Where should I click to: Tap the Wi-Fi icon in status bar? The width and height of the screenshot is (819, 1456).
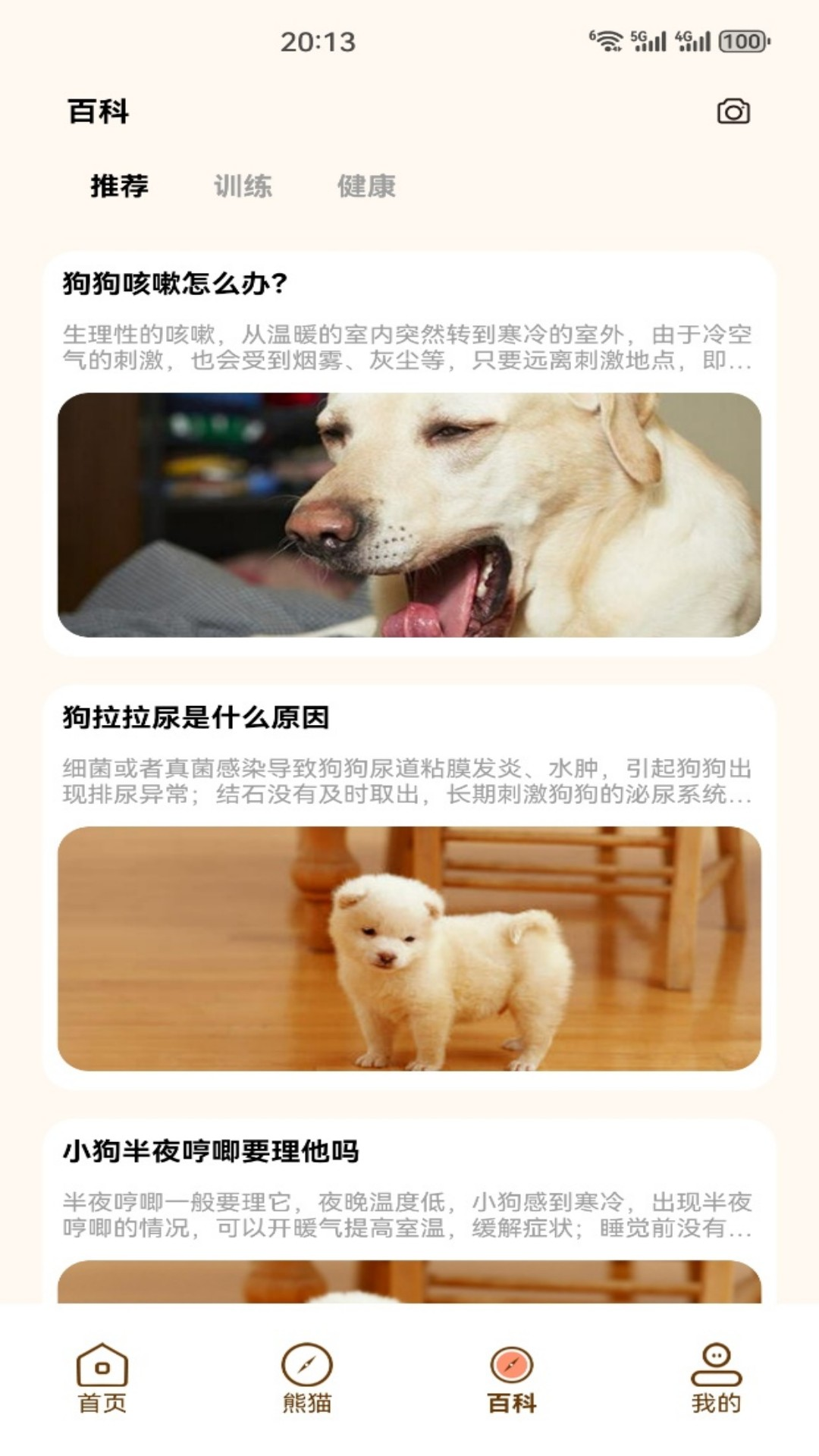606,38
